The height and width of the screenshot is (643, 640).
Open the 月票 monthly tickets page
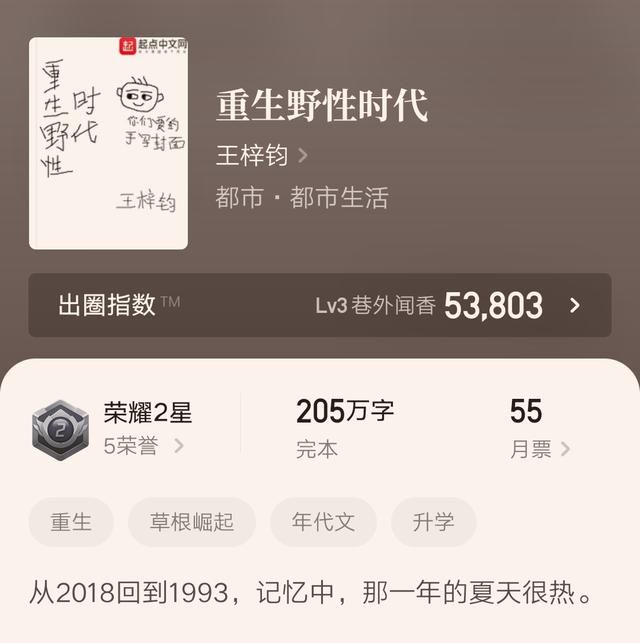[x=539, y=449]
